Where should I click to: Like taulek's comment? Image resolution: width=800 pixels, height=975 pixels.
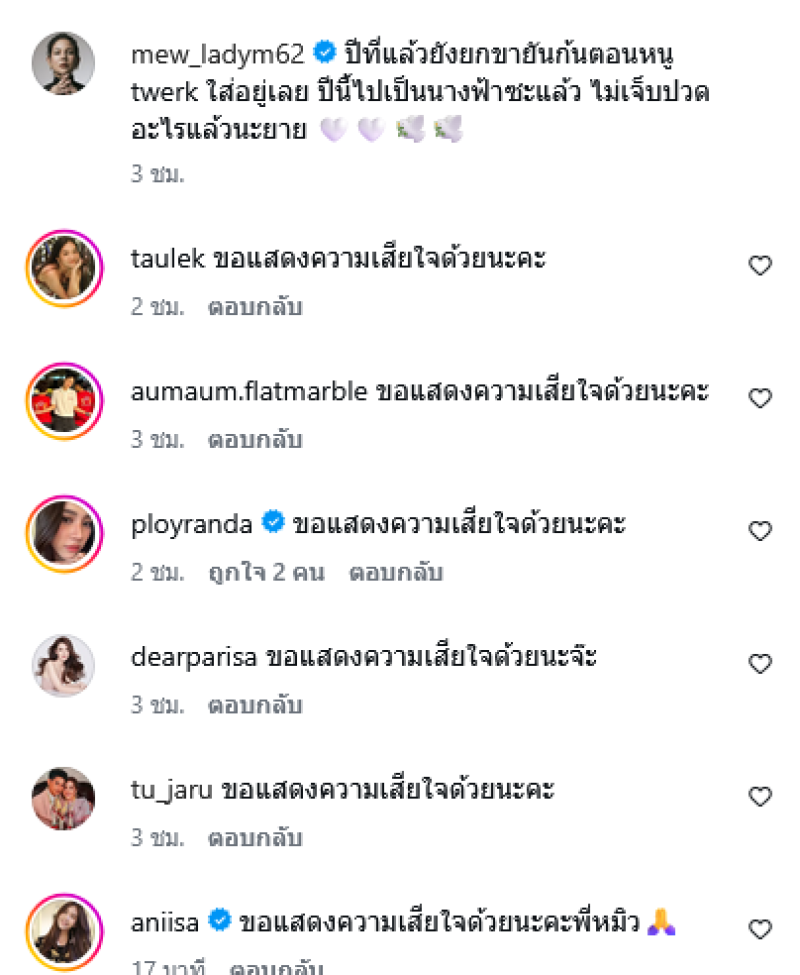(x=760, y=266)
